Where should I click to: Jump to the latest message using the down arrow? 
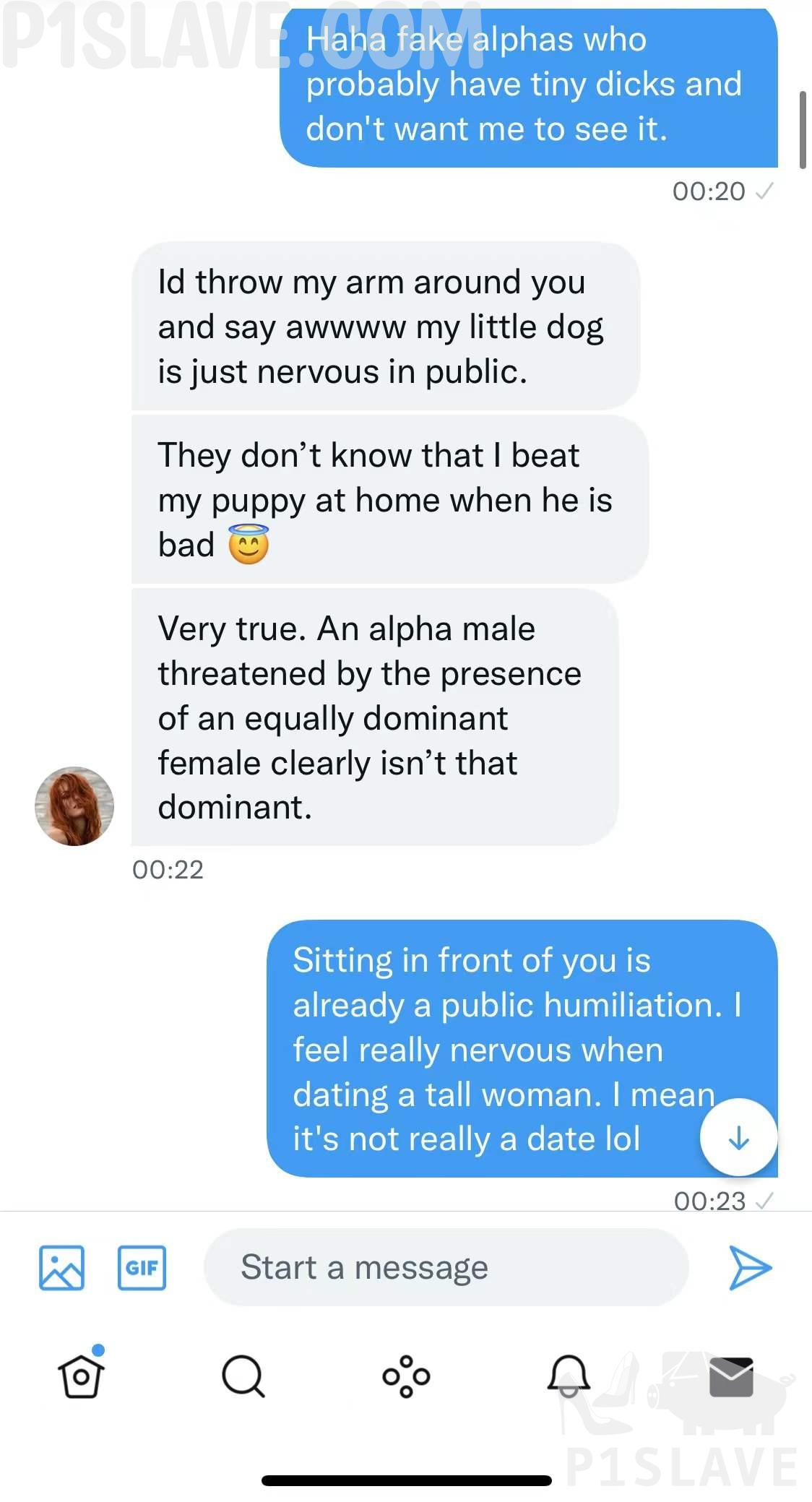pos(738,1138)
